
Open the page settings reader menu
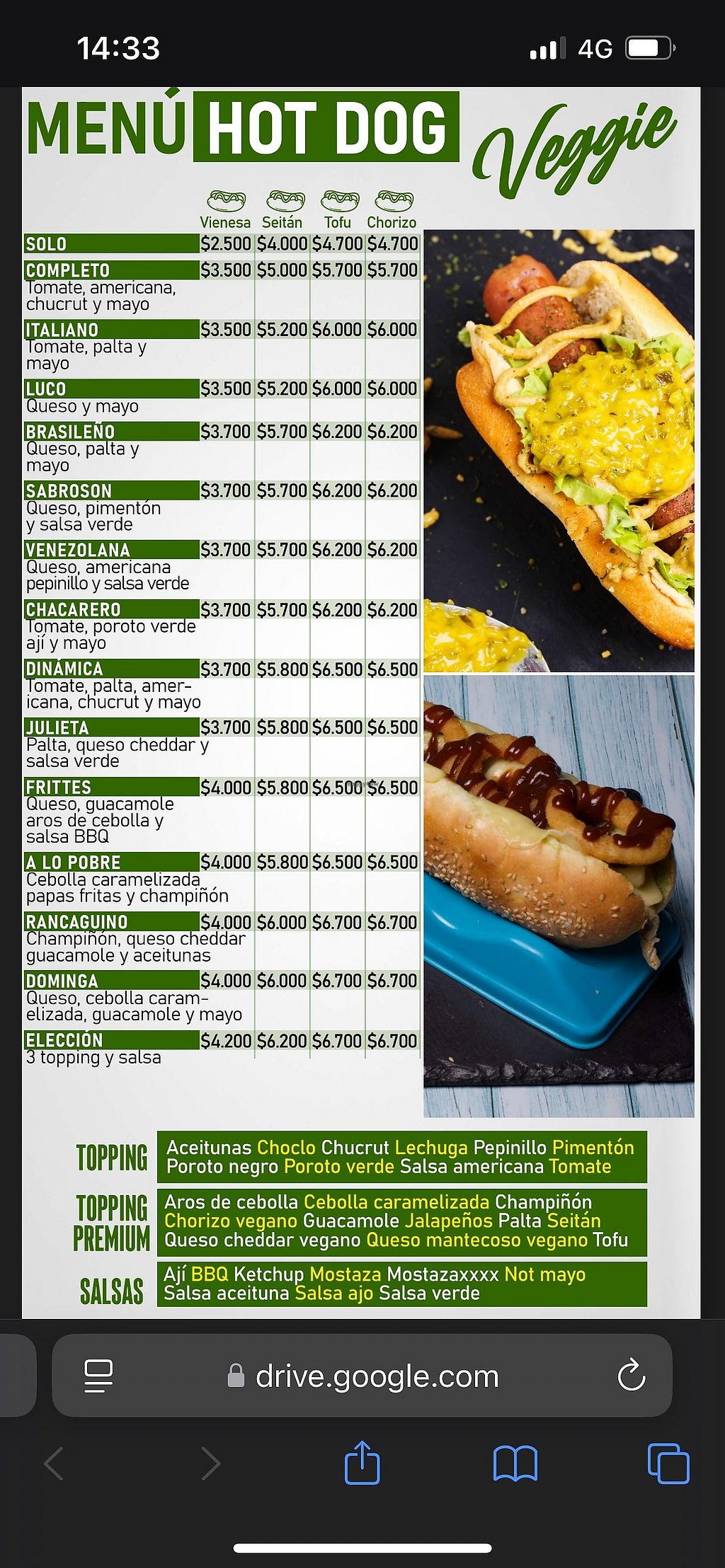pyautogui.click(x=98, y=1376)
